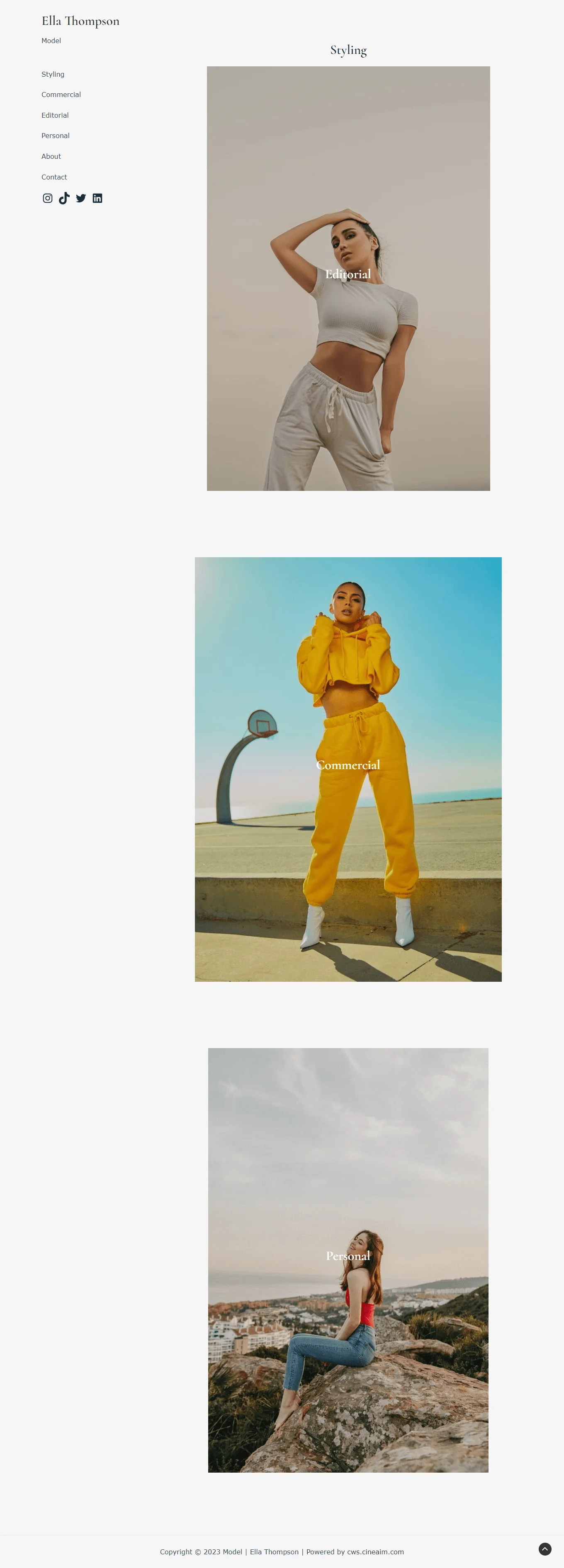View the Personal photo tile
Image resolution: width=564 pixels, height=1568 pixels.
pyautogui.click(x=348, y=1260)
